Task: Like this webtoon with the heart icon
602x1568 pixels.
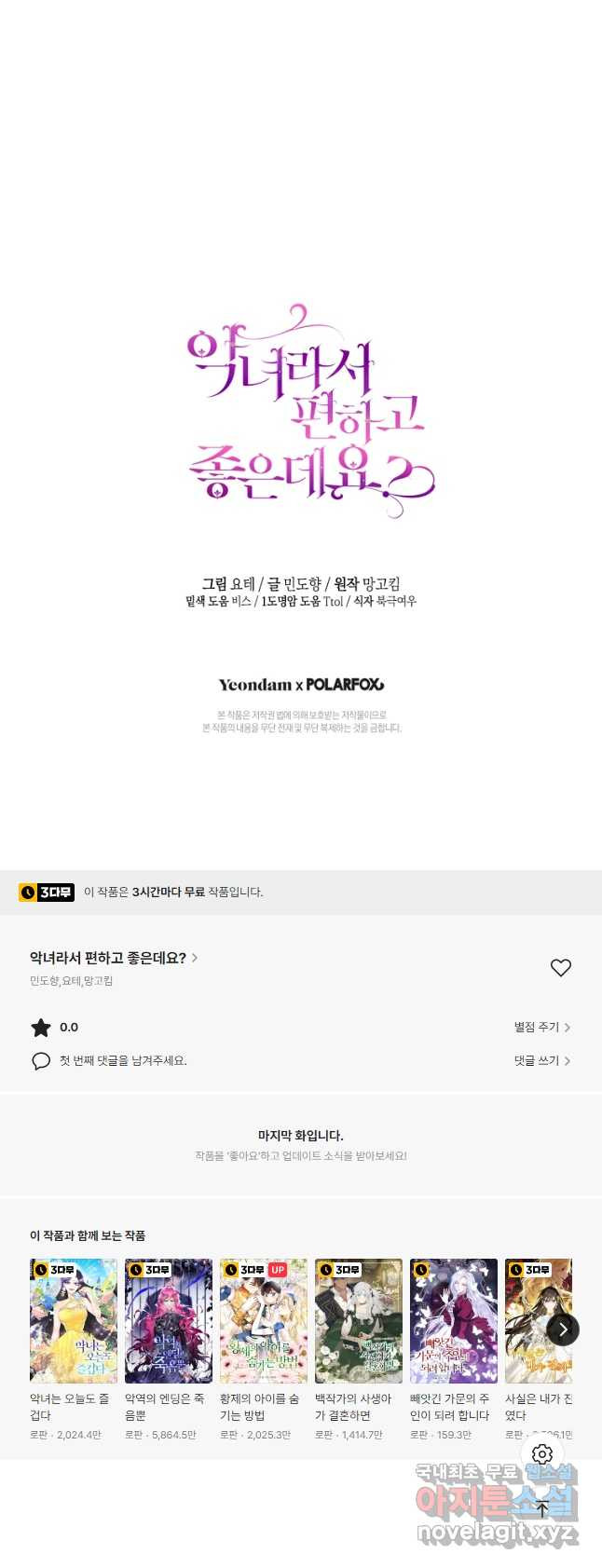Action: 560,968
